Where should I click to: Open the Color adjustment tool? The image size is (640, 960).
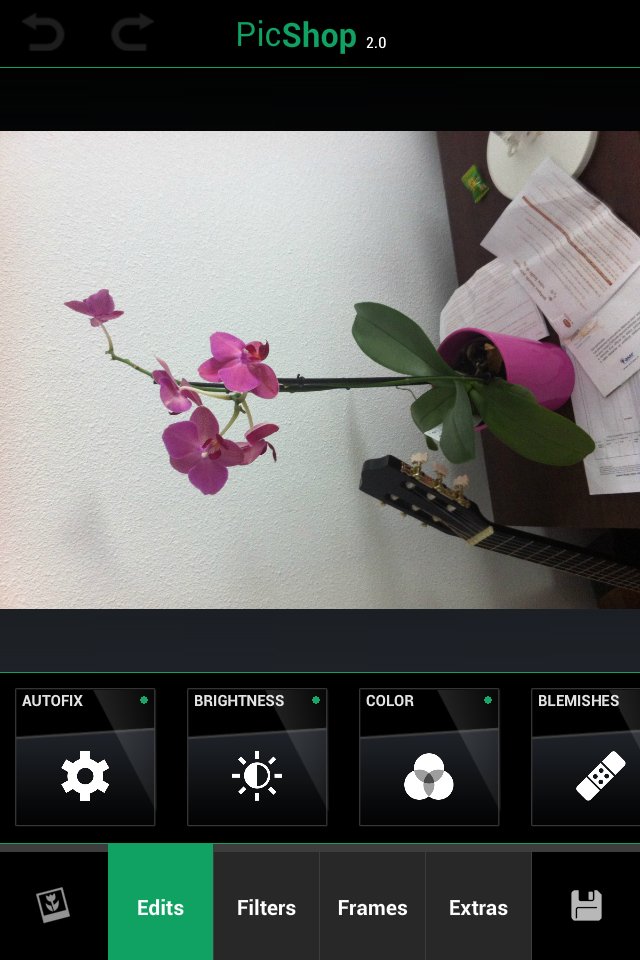429,757
